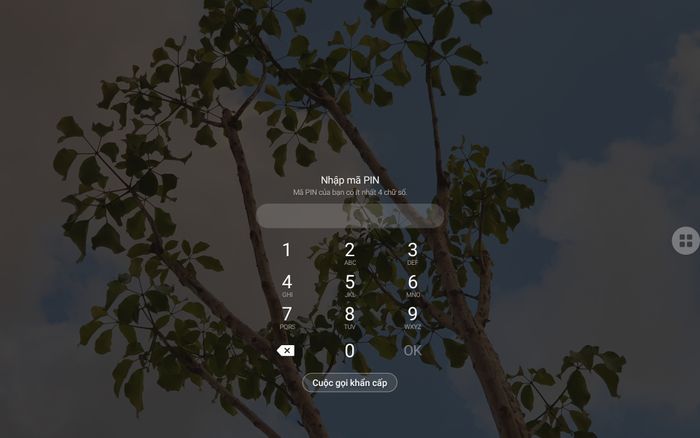This screenshot has width=700, height=438.
Task: Enter digit 9 on the keypad
Action: pyautogui.click(x=412, y=316)
